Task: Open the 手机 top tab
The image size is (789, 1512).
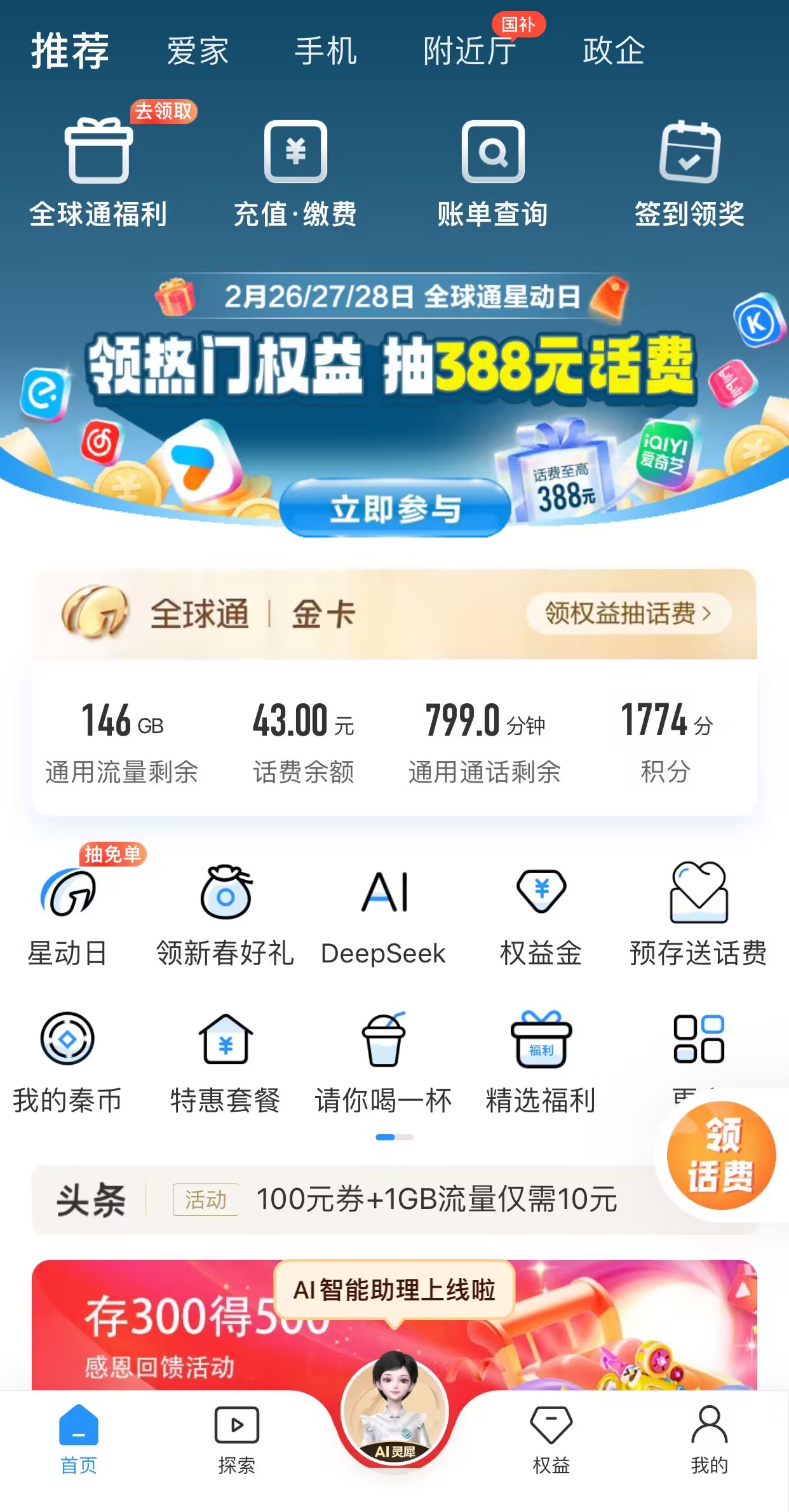Action: click(x=326, y=51)
